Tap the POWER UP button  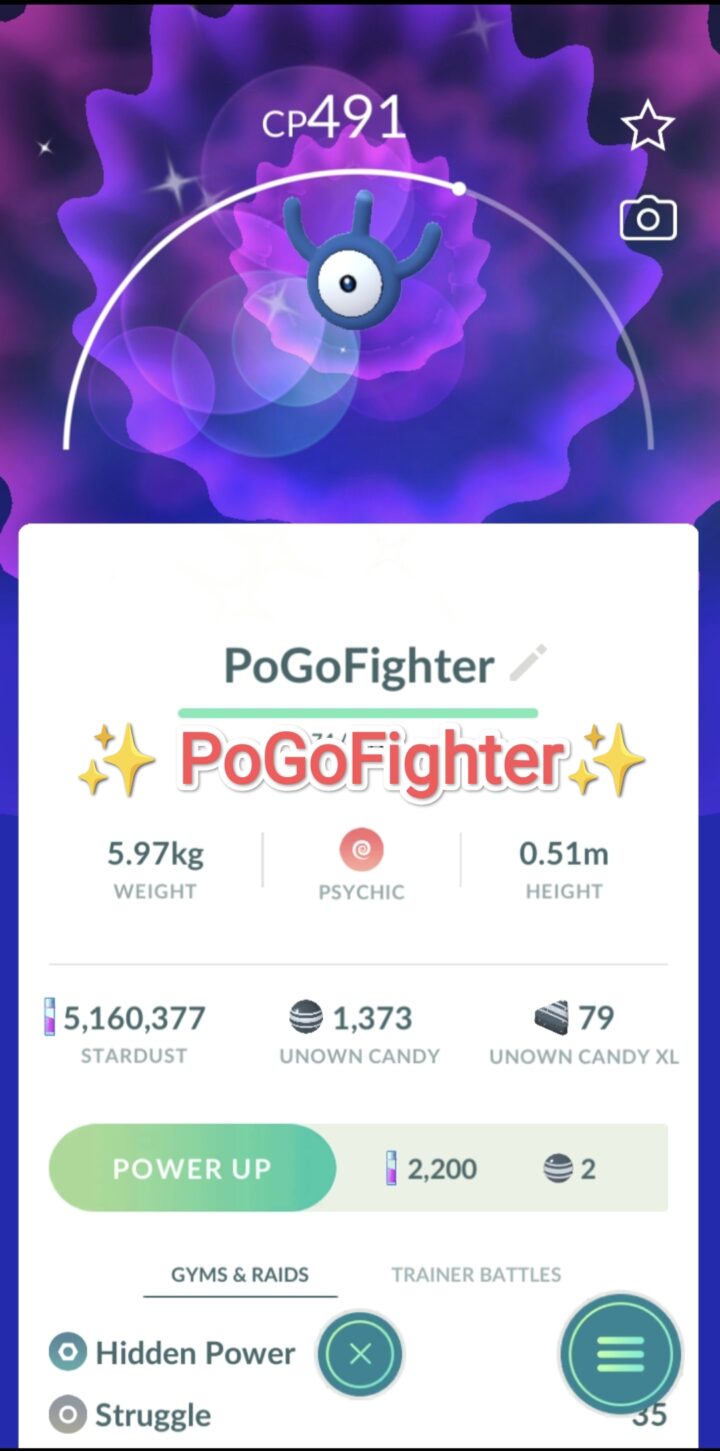[192, 1167]
